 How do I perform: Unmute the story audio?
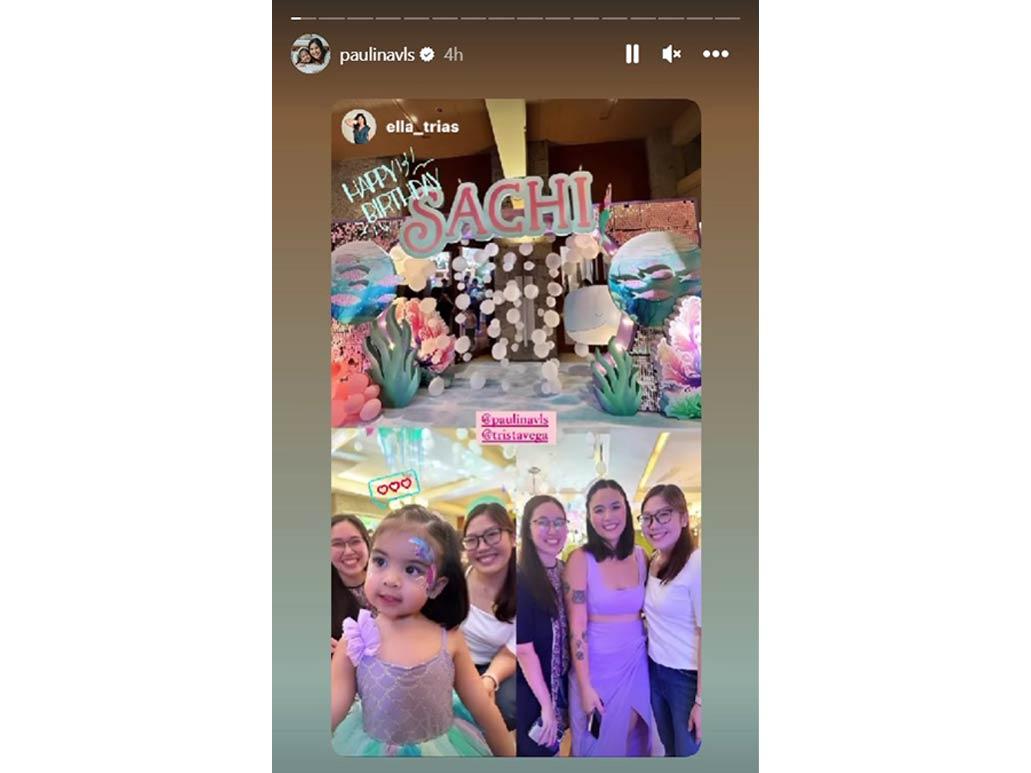(x=671, y=54)
